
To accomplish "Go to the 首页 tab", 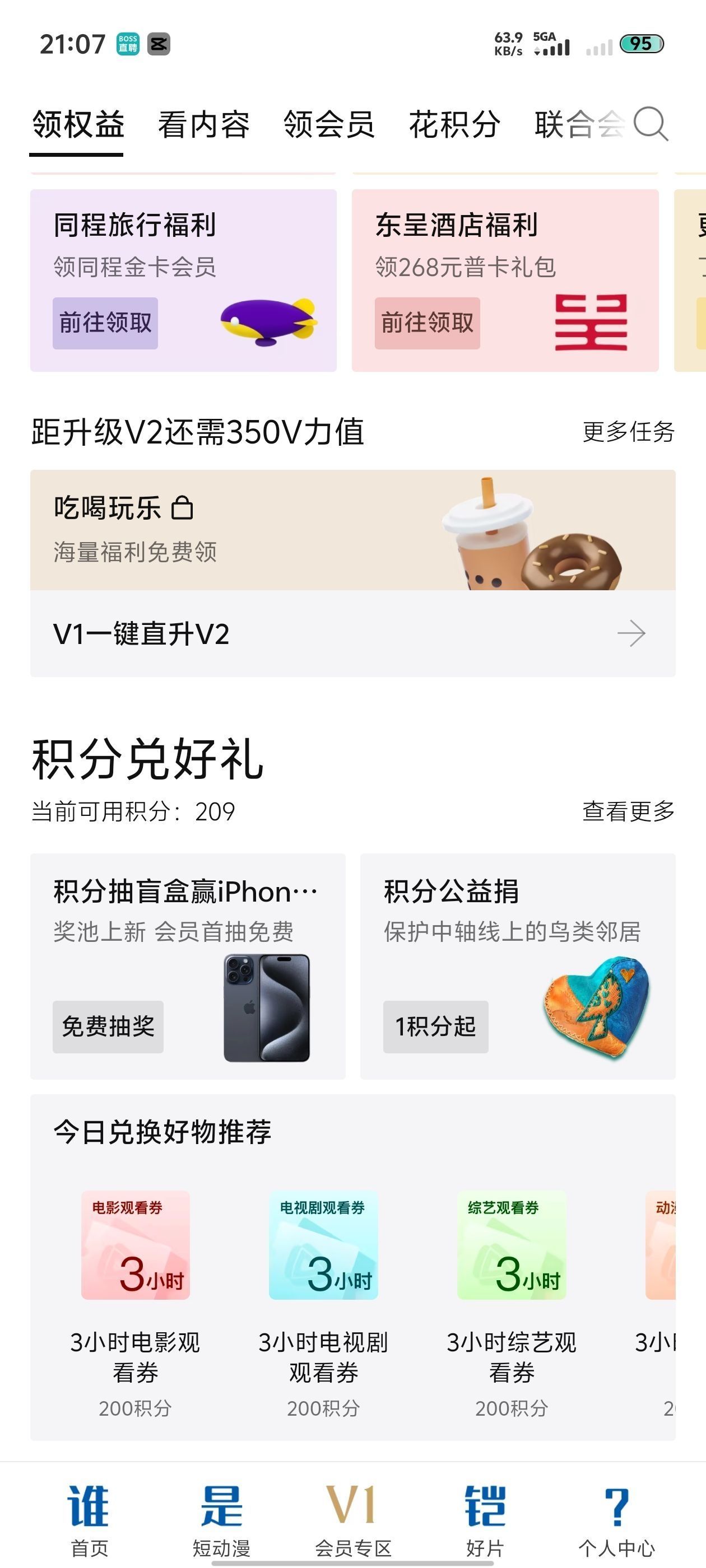I will 89,1517.
